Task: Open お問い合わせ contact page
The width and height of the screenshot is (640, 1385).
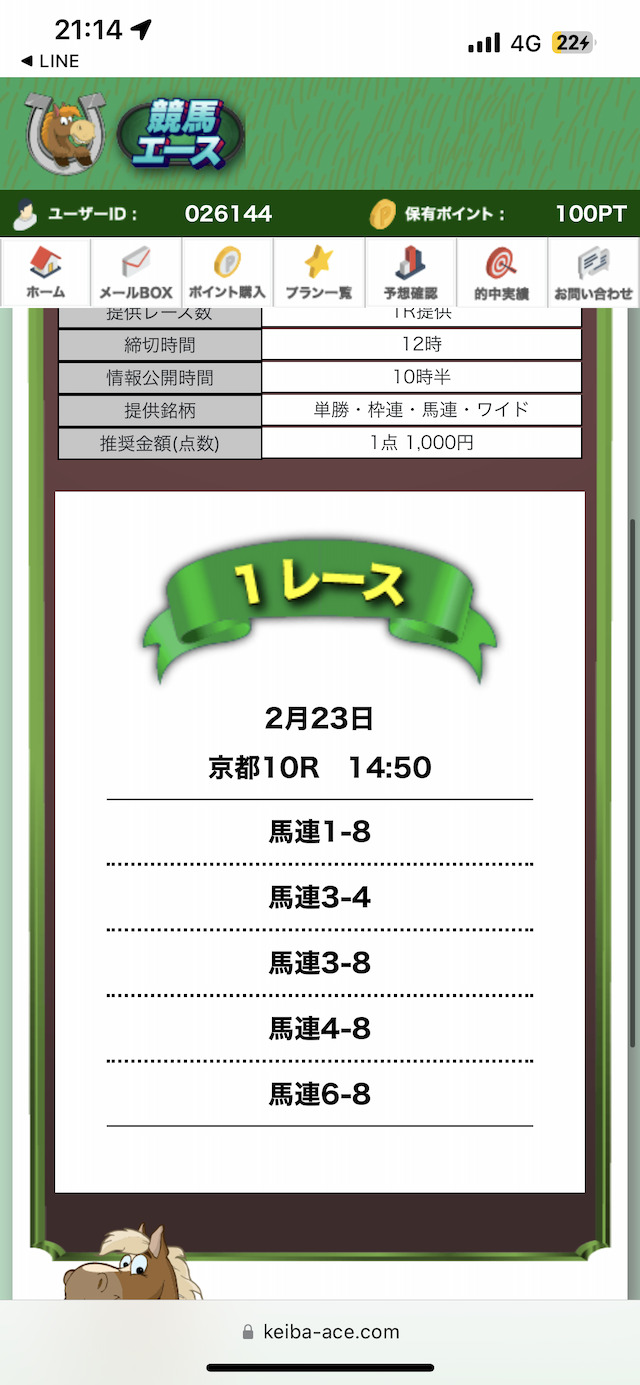Action: (x=593, y=273)
